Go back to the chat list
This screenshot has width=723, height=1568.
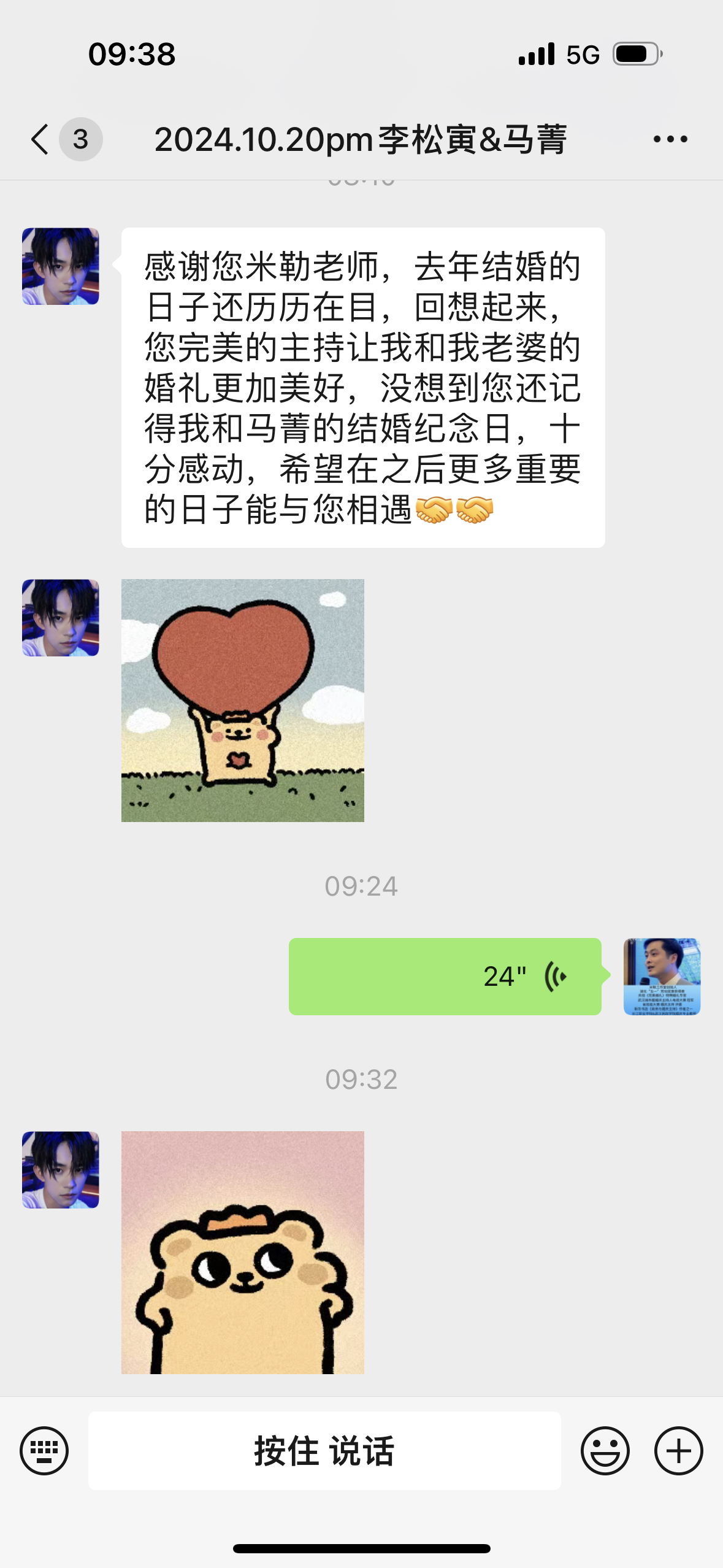[x=40, y=139]
